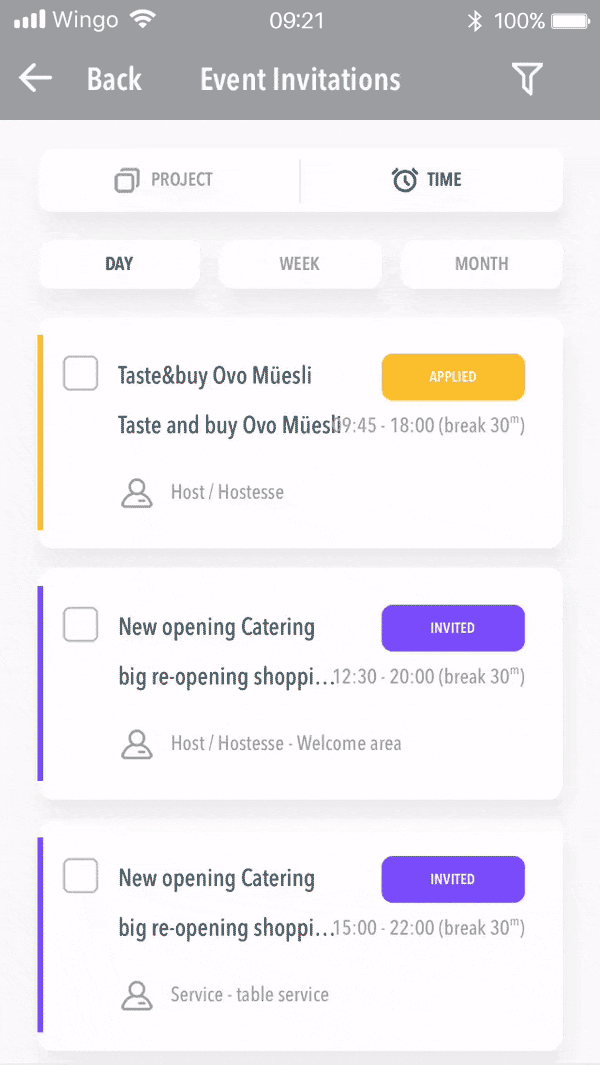Show invitations by Day
Screen dimensions: 600x1065
pos(119,264)
